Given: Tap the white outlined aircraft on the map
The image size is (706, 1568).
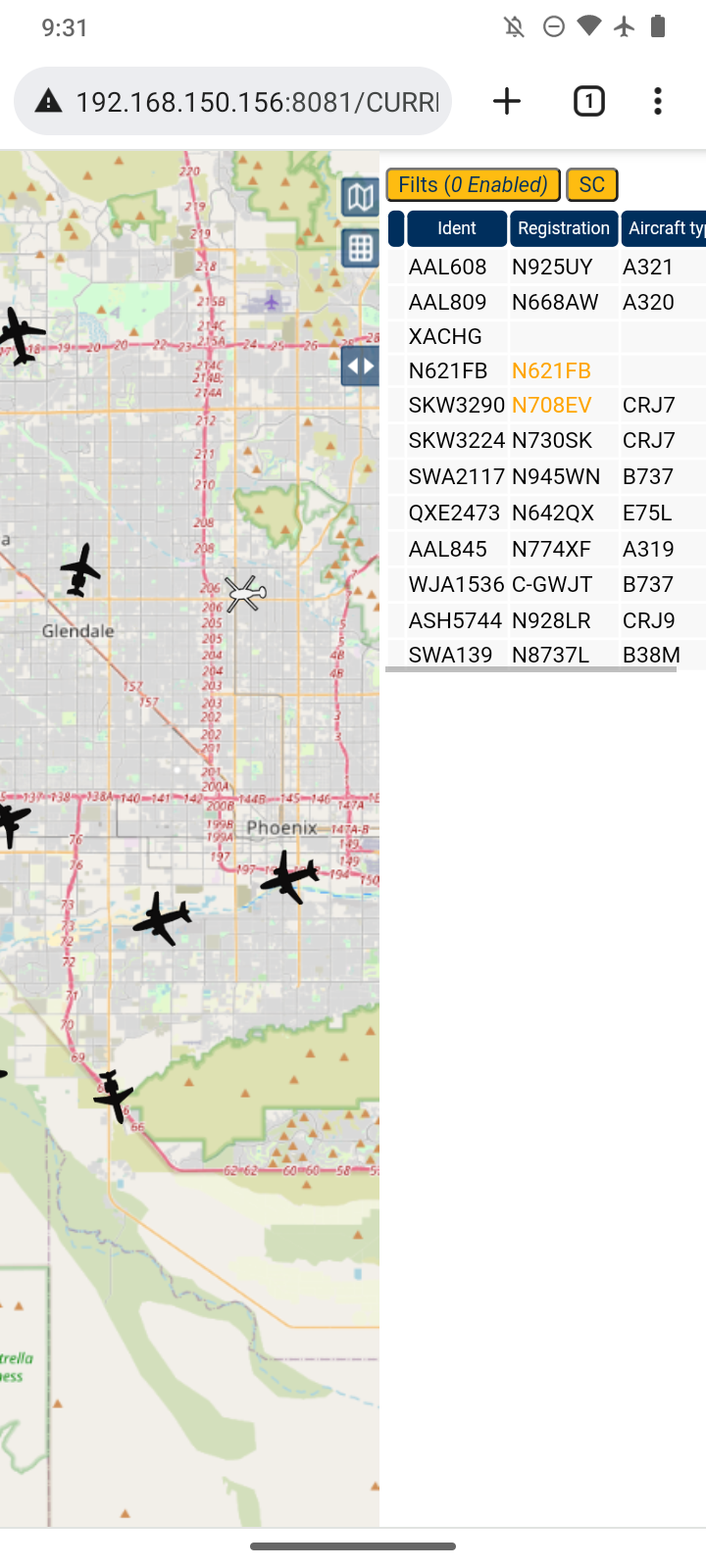Looking at the screenshot, I should coord(244,593).
